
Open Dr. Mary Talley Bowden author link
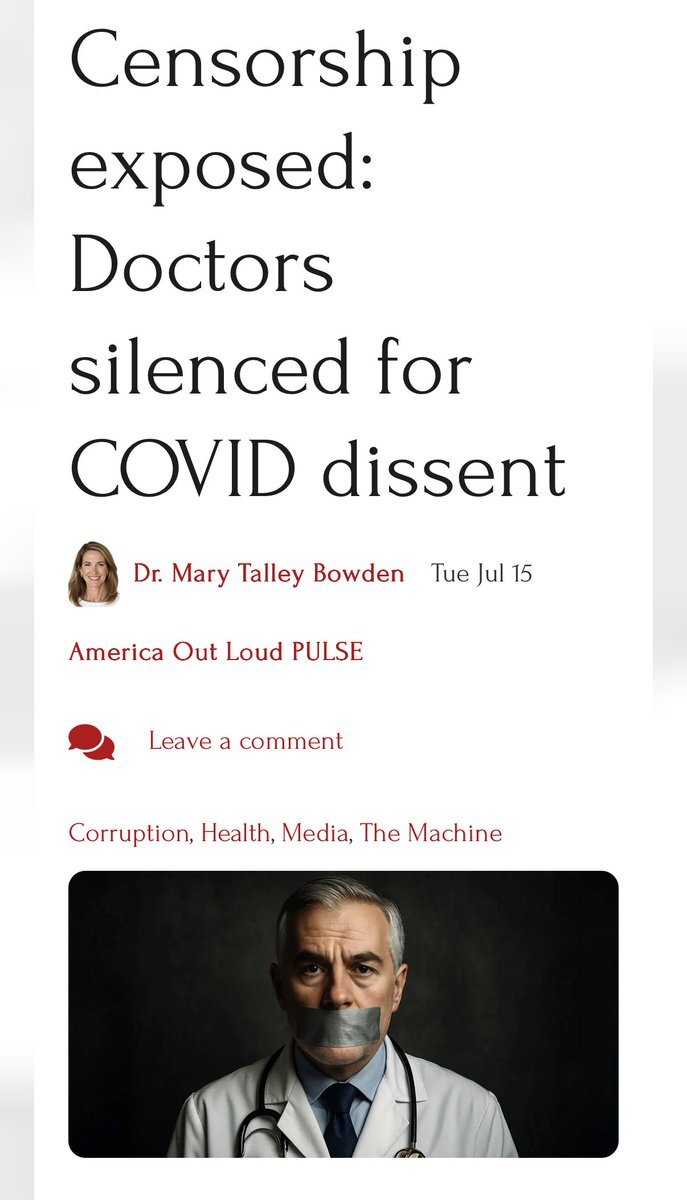pos(268,573)
